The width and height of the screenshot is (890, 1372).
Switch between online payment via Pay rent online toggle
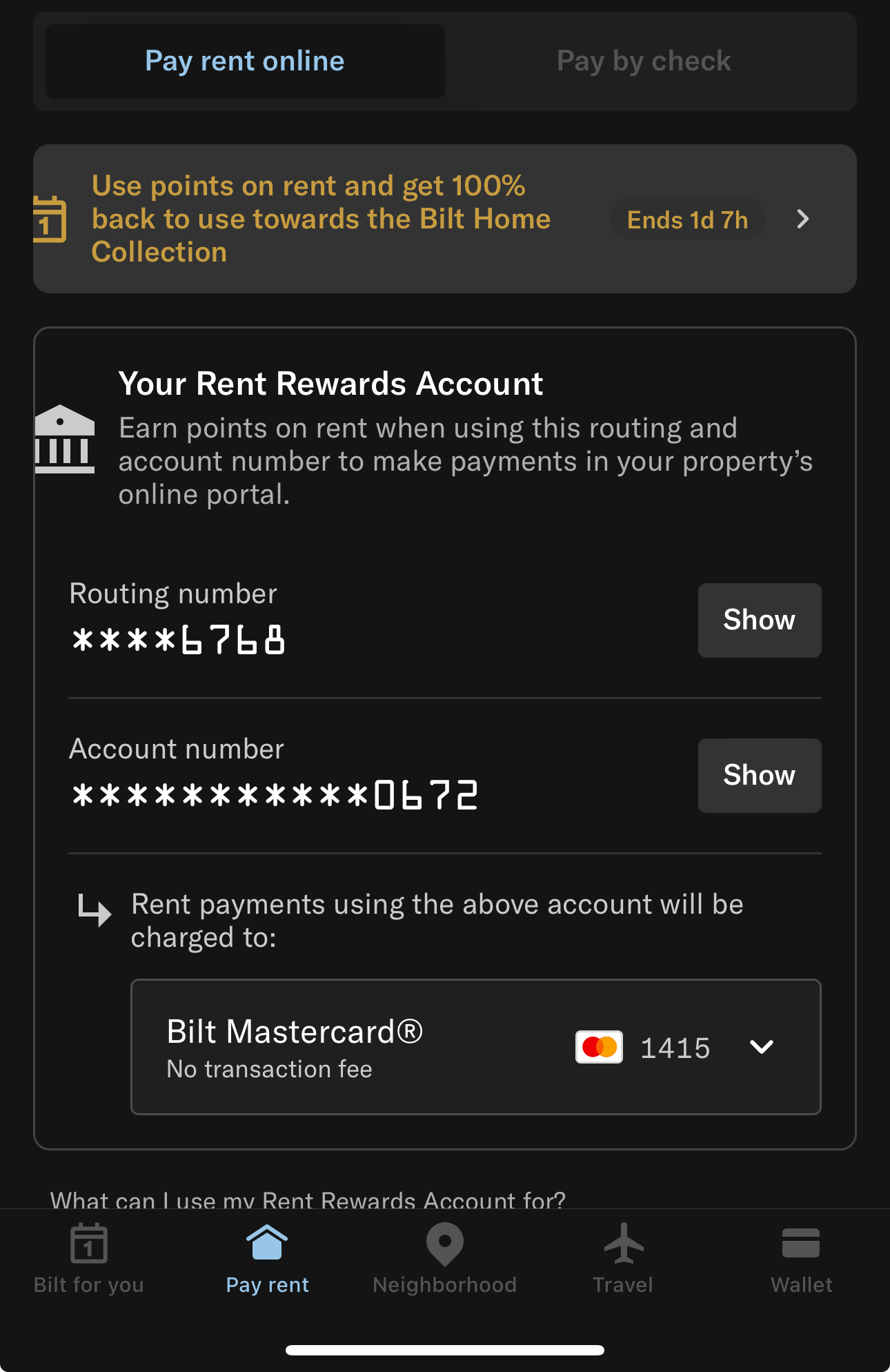[245, 61]
